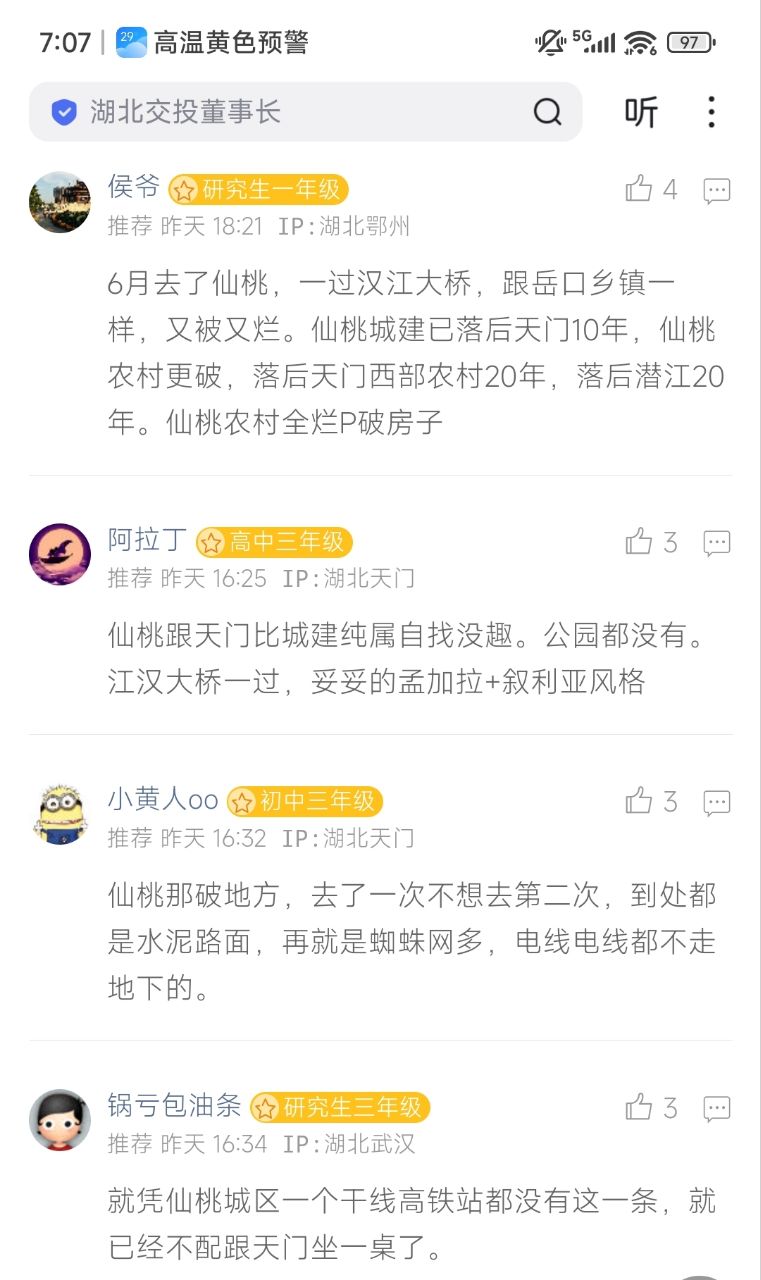Image resolution: width=761 pixels, height=1280 pixels.
Task: Open 小黄人oo's profile avatar
Action: 60,814
